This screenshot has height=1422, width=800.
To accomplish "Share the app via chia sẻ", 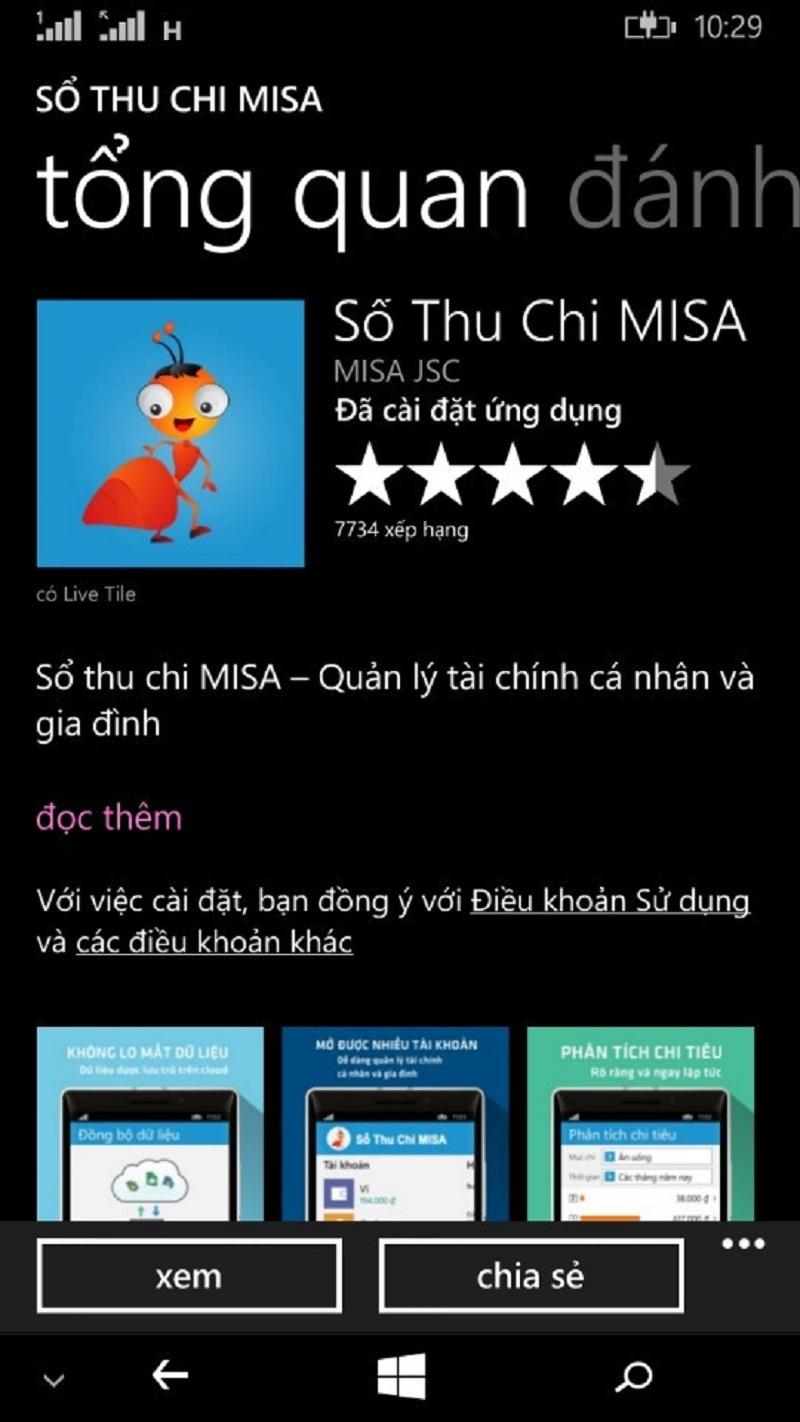I will (530, 1276).
